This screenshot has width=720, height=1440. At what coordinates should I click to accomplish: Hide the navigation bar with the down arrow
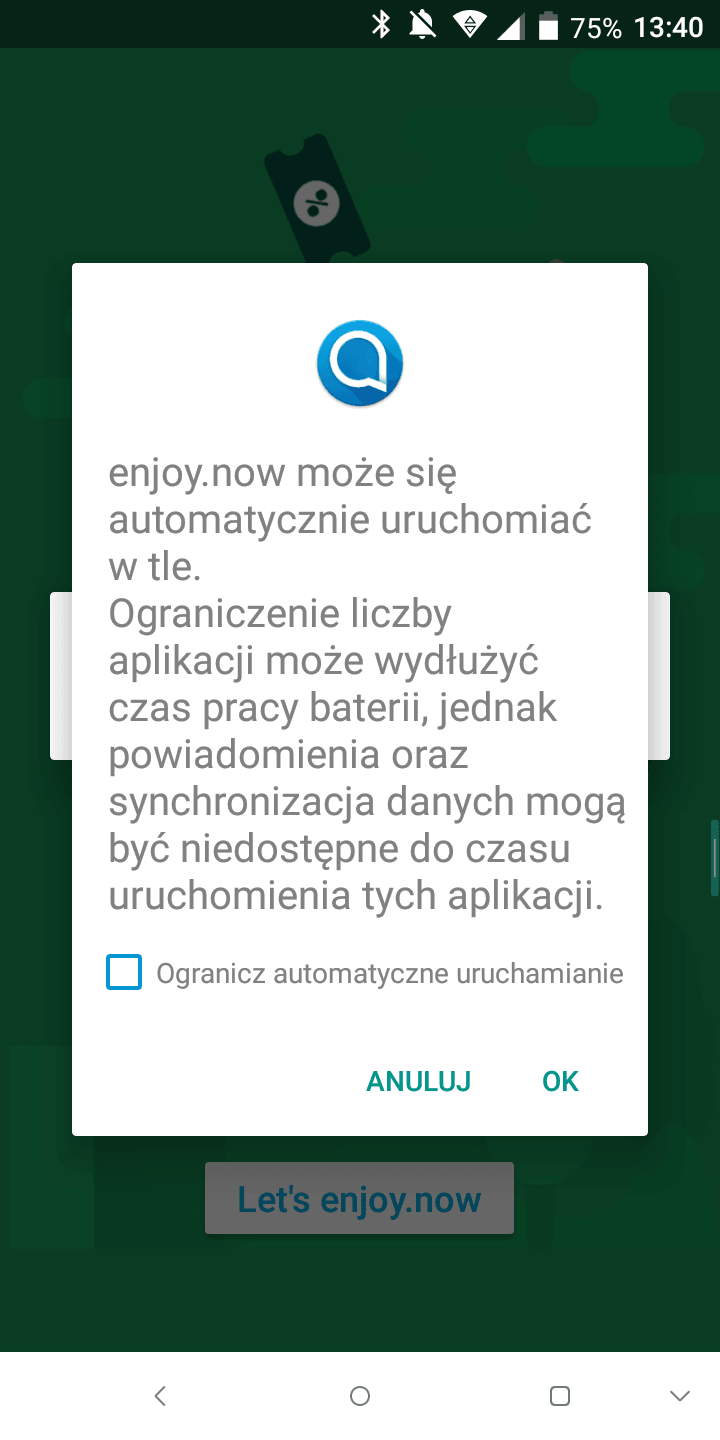coord(680,1396)
